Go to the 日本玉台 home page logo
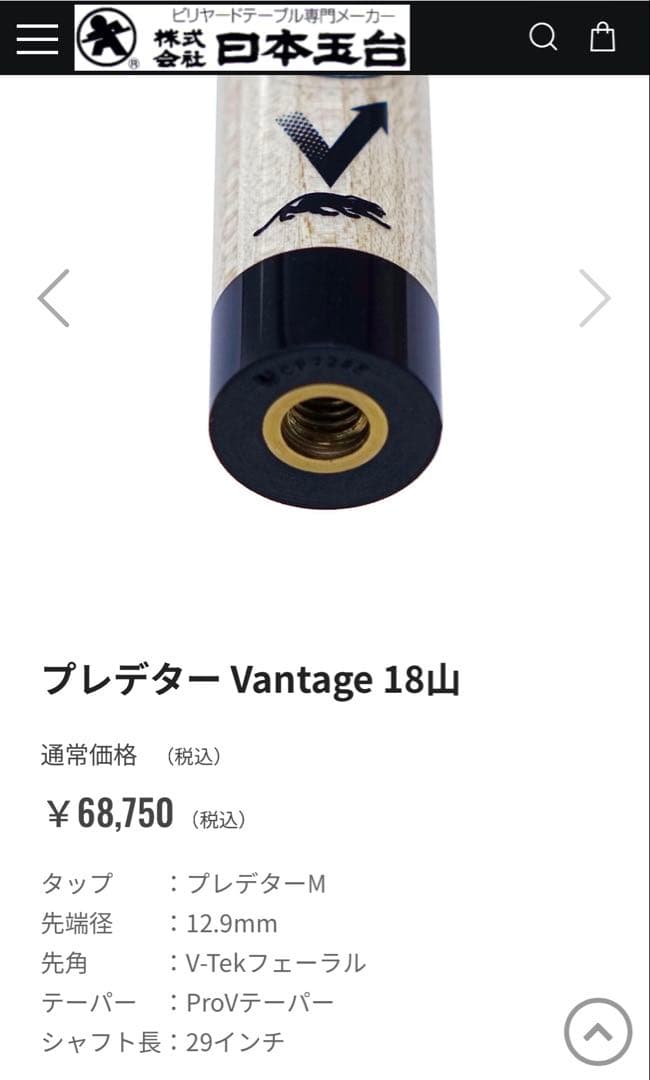 pos(242,38)
